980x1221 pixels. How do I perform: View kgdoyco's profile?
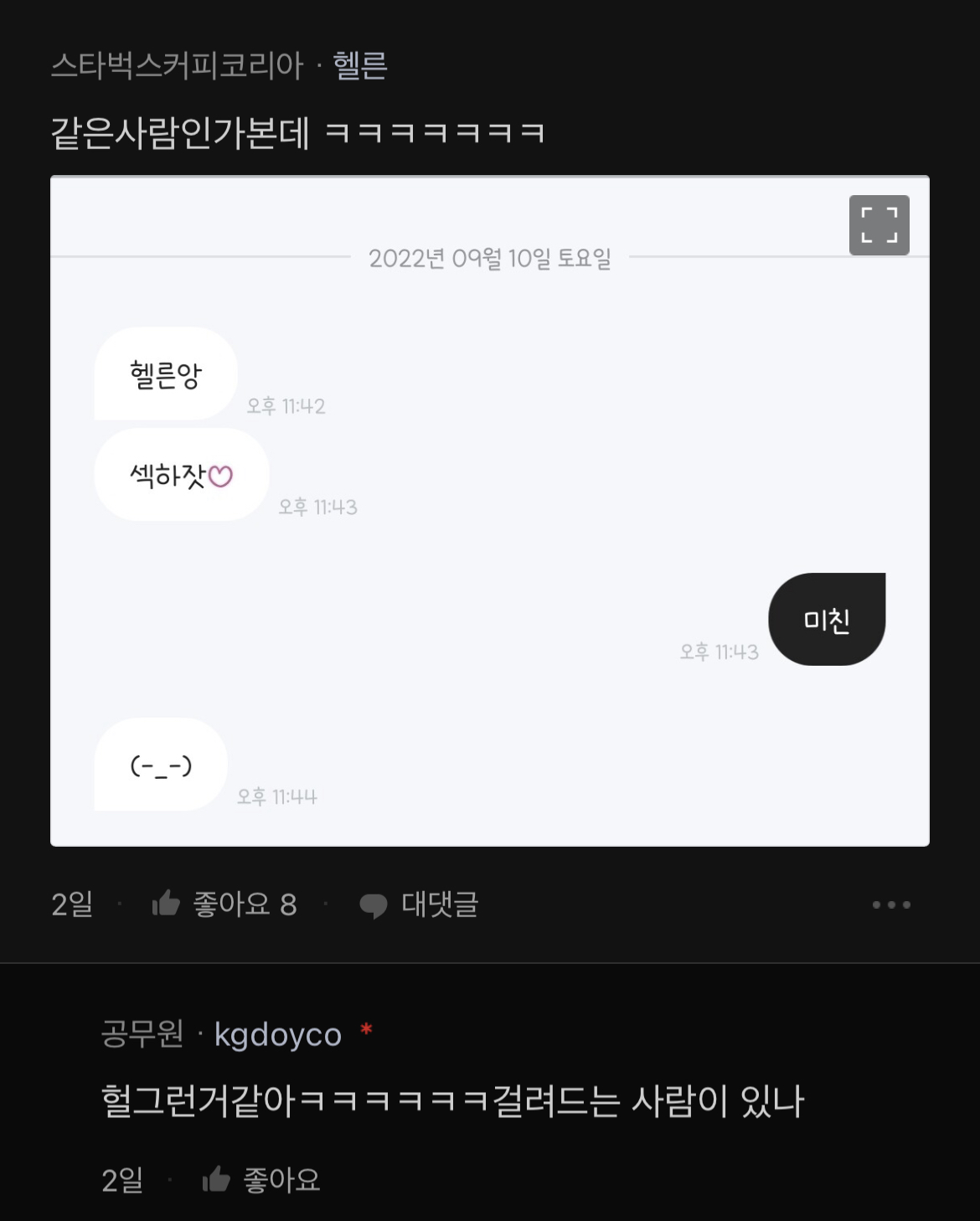coord(278,1034)
